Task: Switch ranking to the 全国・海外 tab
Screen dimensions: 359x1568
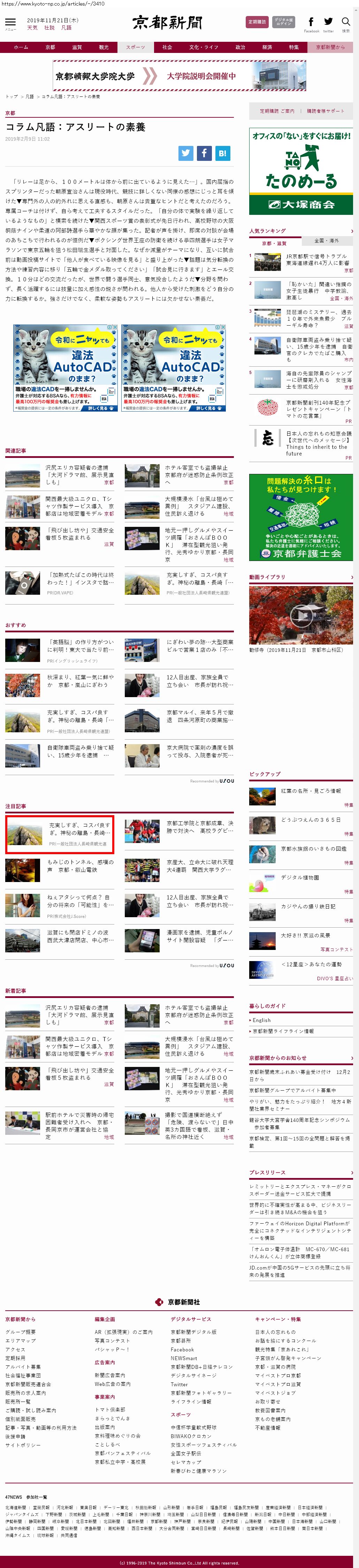Action: [x=326, y=240]
